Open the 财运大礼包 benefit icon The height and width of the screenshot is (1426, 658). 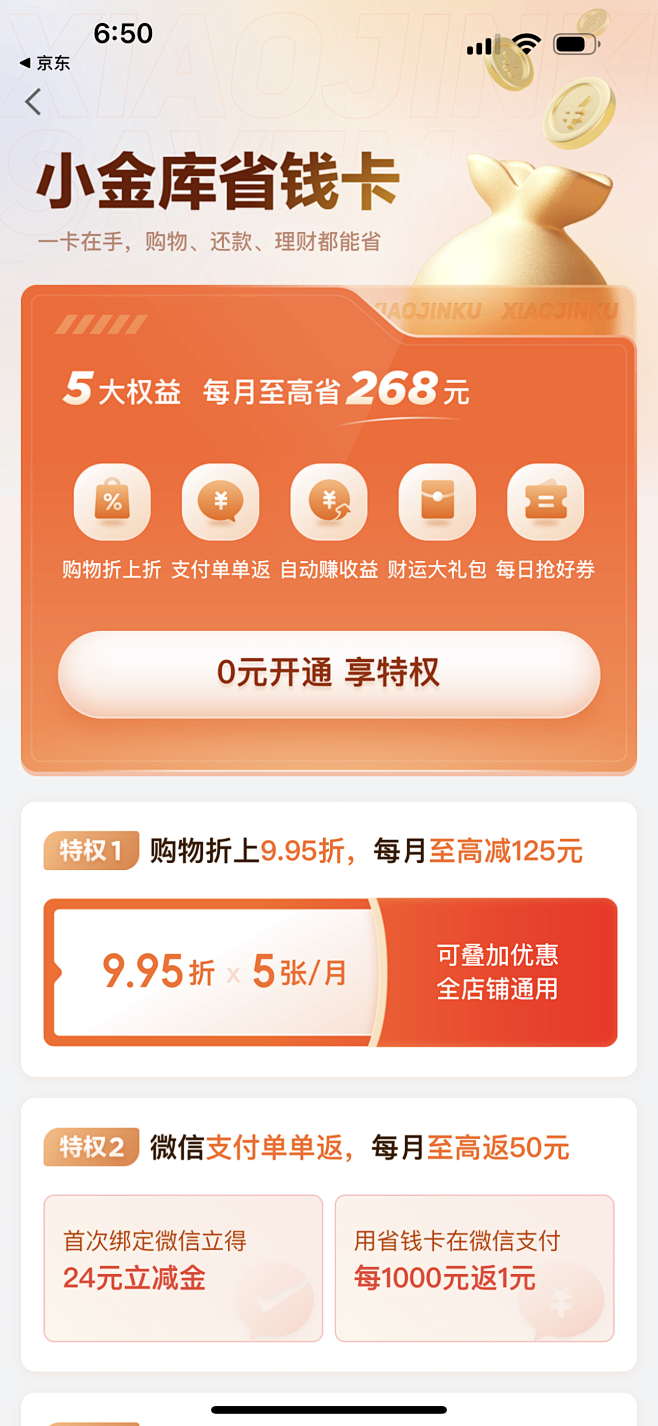click(x=437, y=503)
